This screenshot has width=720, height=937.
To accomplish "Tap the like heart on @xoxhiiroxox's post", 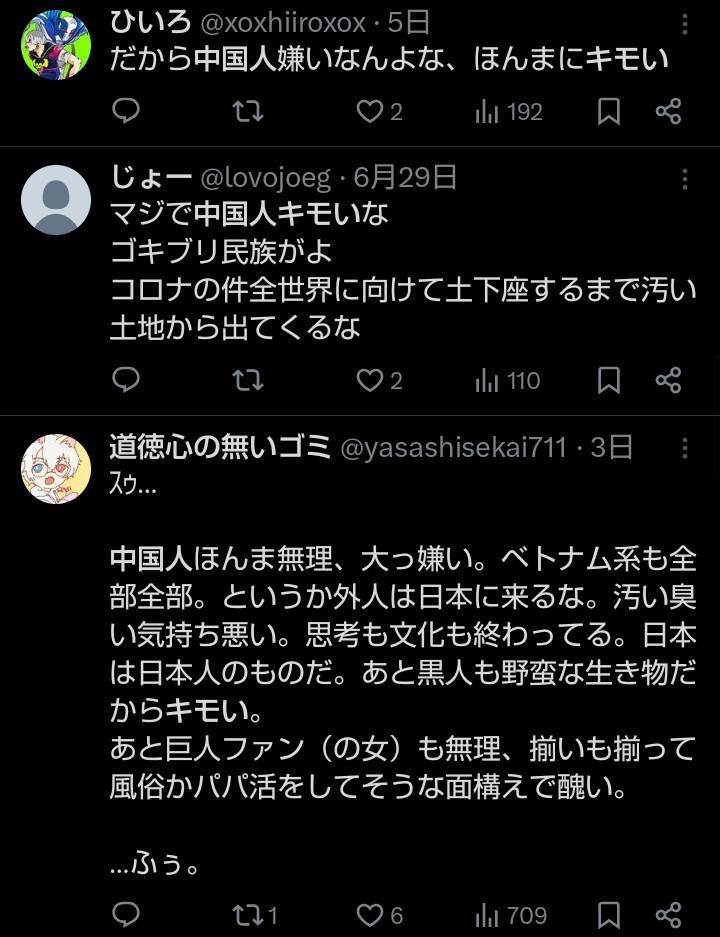I will (370, 112).
